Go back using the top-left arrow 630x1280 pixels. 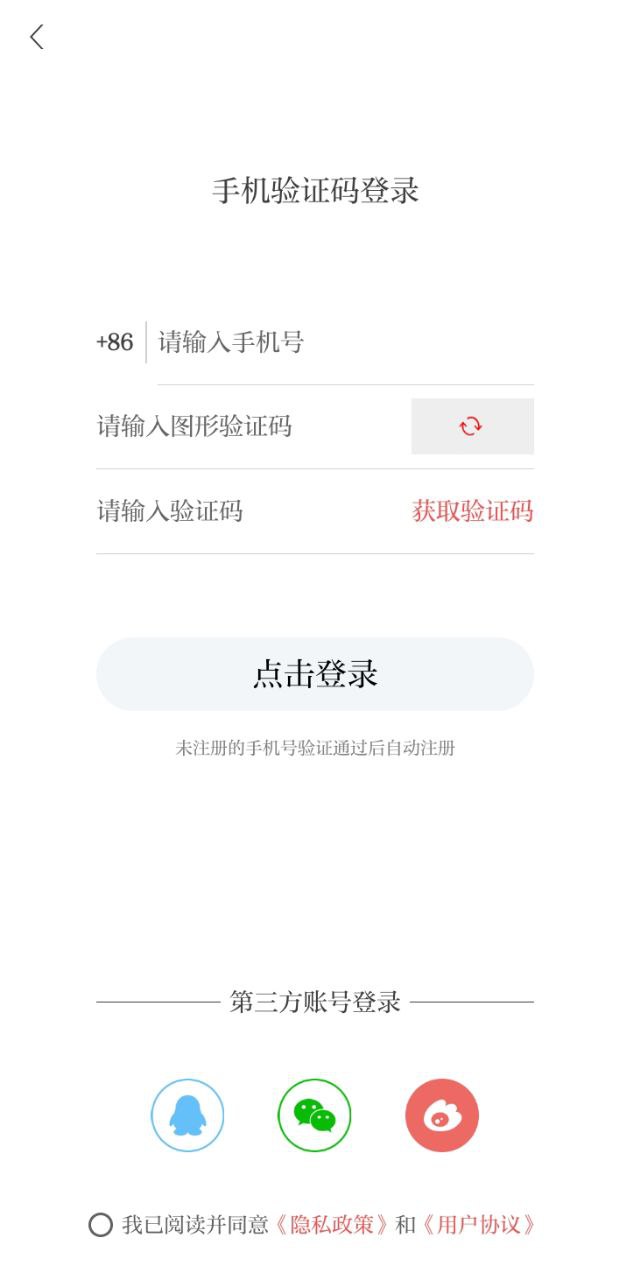pos(37,38)
